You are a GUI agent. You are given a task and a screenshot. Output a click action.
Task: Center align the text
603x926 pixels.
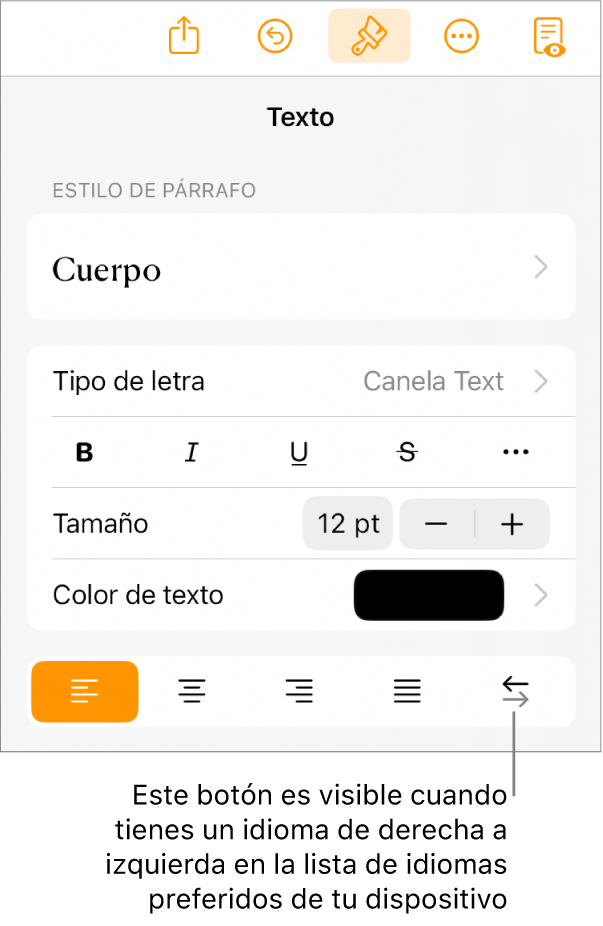pyautogui.click(x=192, y=691)
